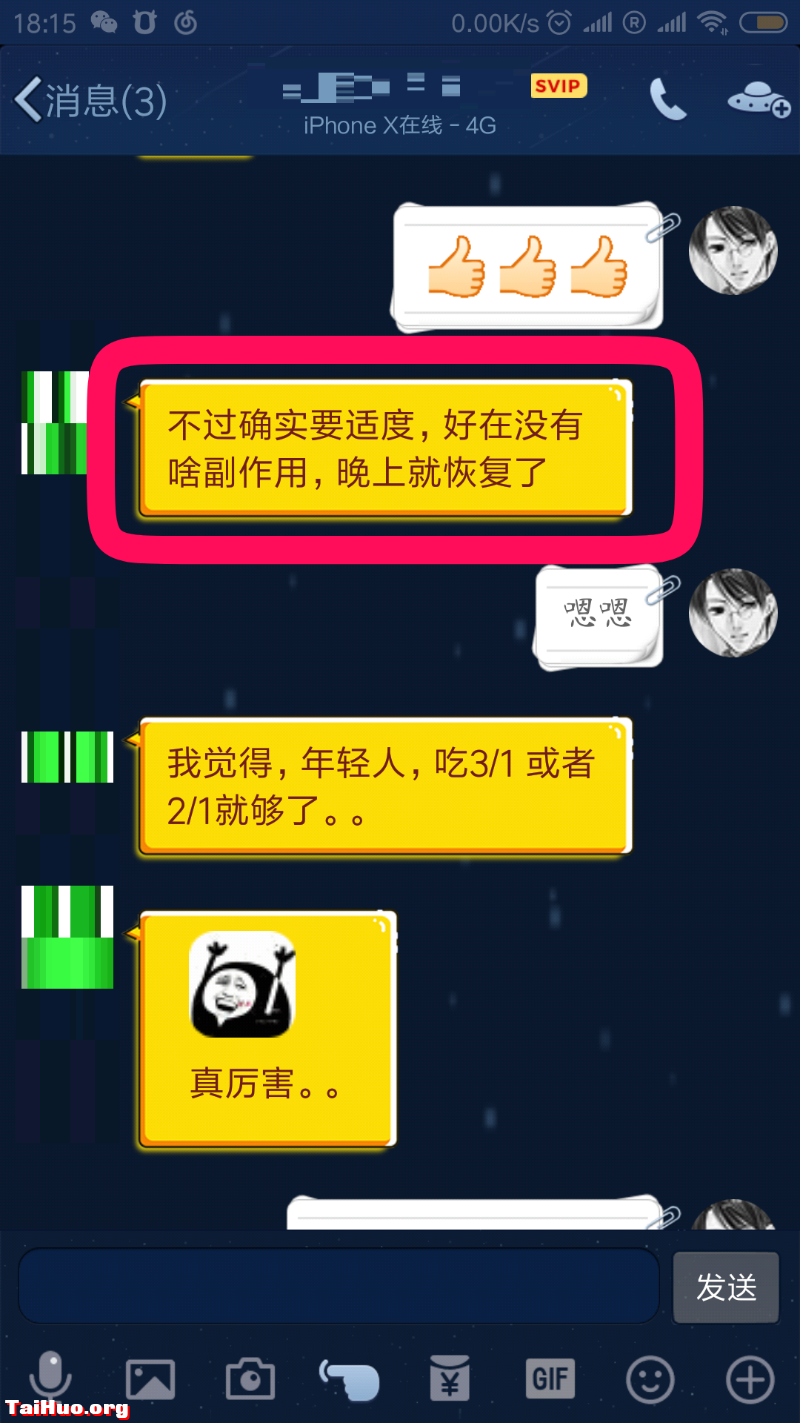Open the photo gallery picker
The width and height of the screenshot is (800, 1423).
pyautogui.click(x=150, y=1380)
